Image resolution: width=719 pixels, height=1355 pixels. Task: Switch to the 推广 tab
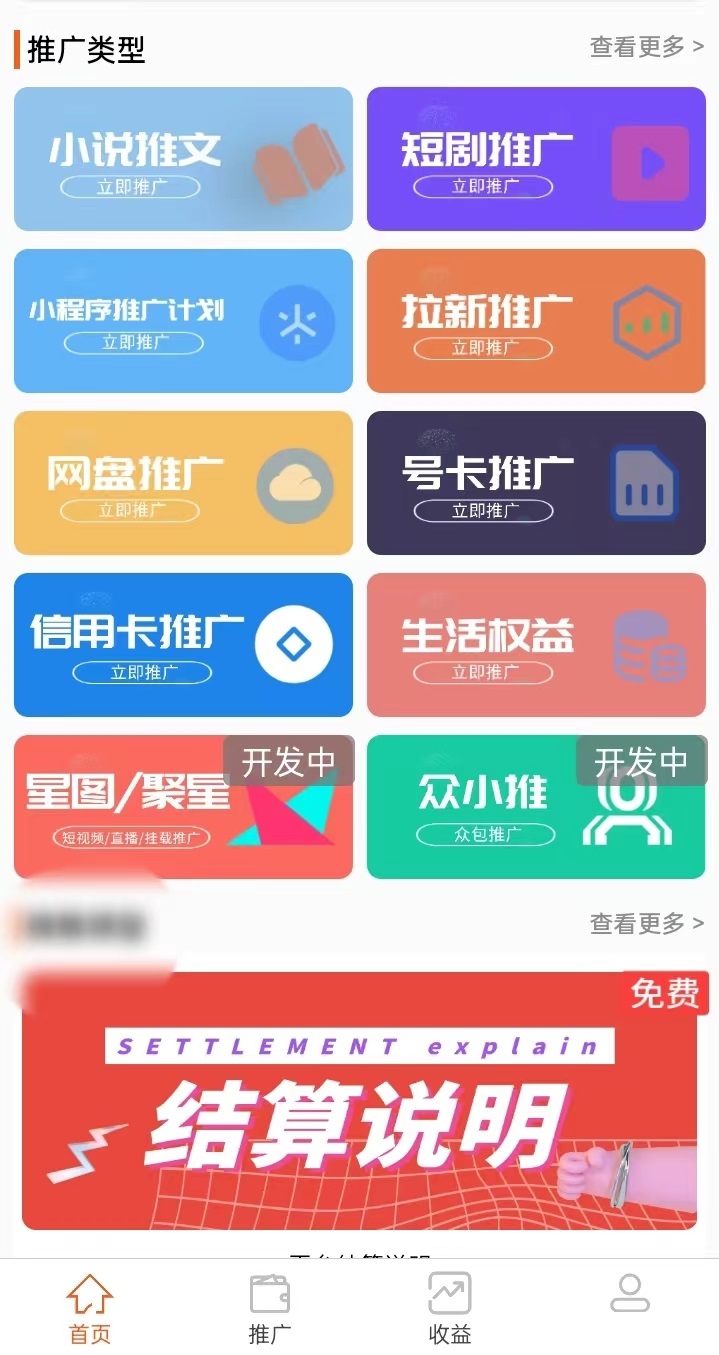270,1308
